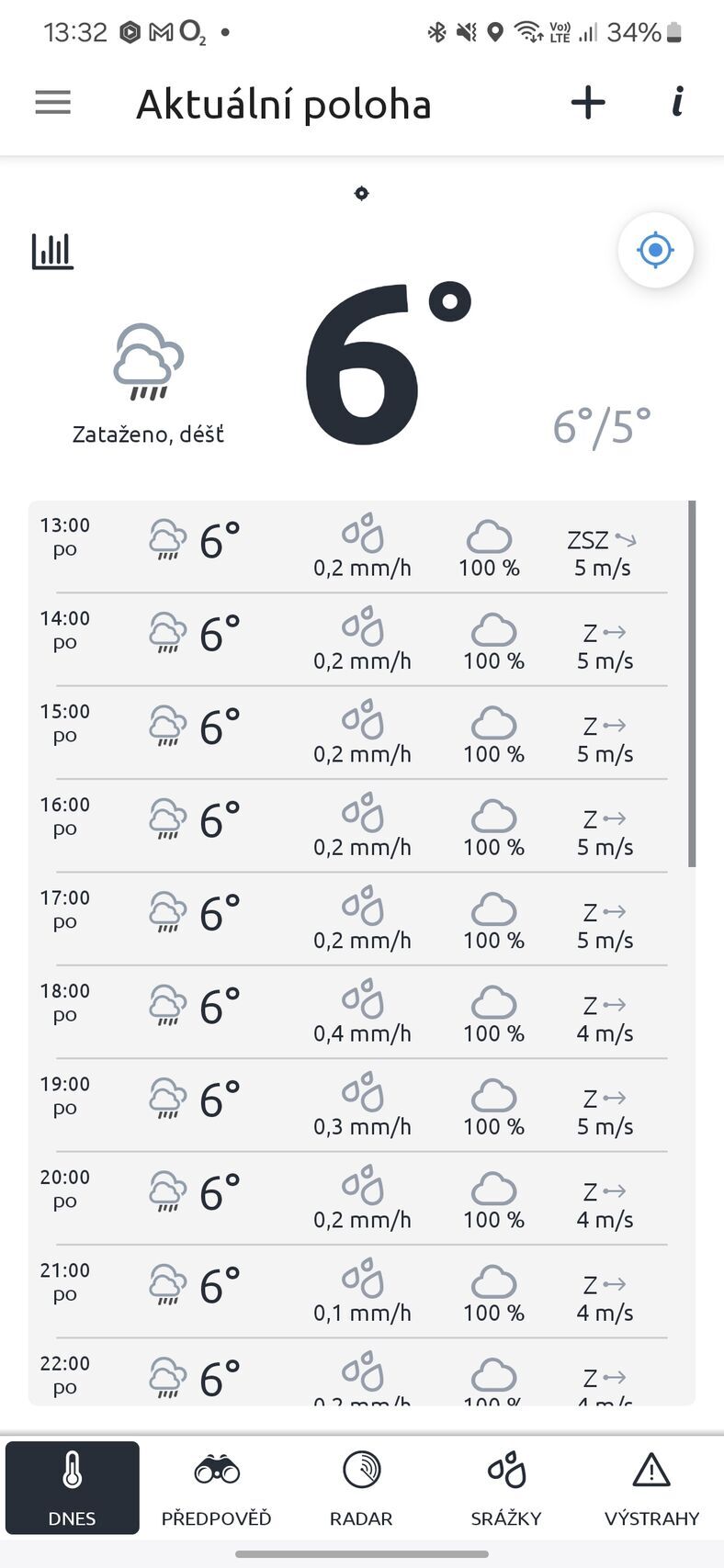Tap the Aktuální poloha title
The height and width of the screenshot is (1568, 724).
pyautogui.click(x=284, y=103)
